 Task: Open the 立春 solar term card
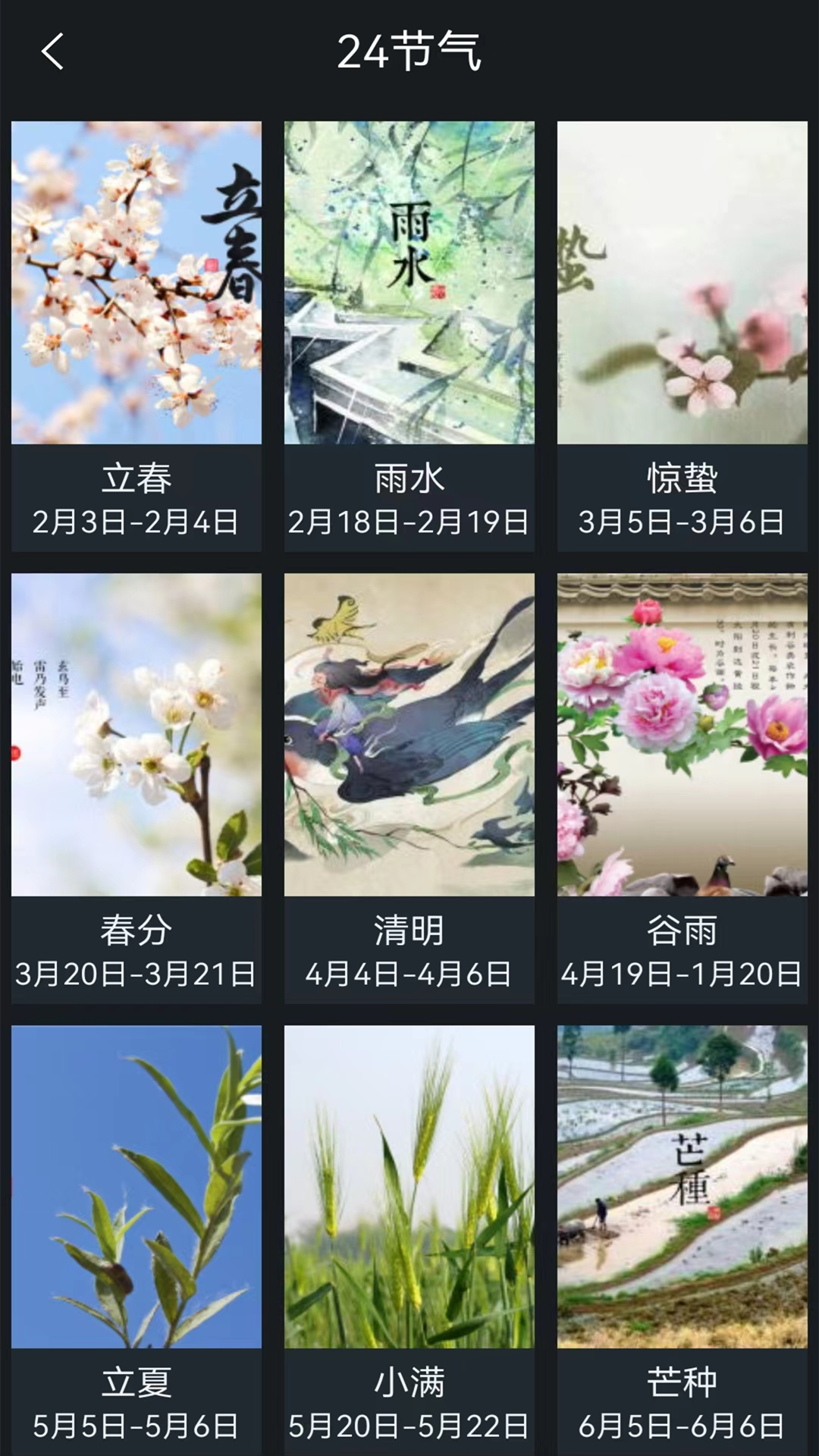[135, 282]
